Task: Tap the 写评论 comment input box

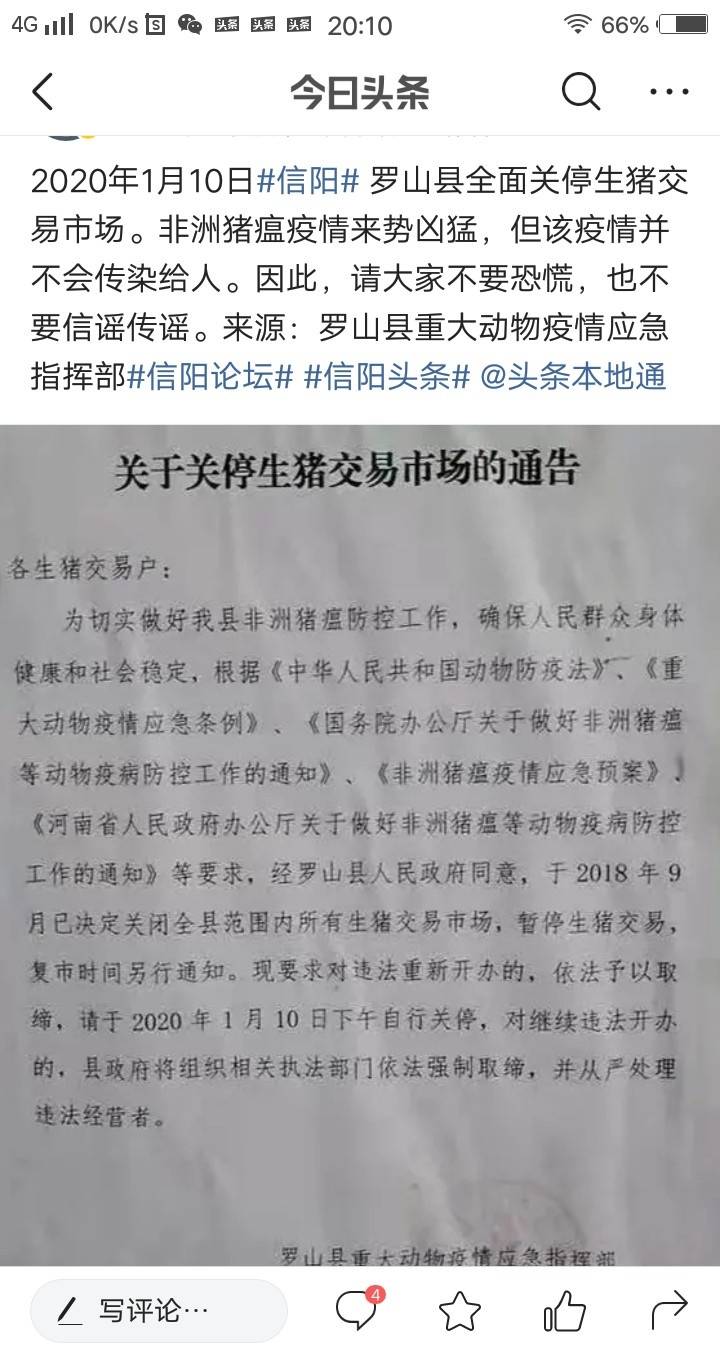Action: (159, 1310)
